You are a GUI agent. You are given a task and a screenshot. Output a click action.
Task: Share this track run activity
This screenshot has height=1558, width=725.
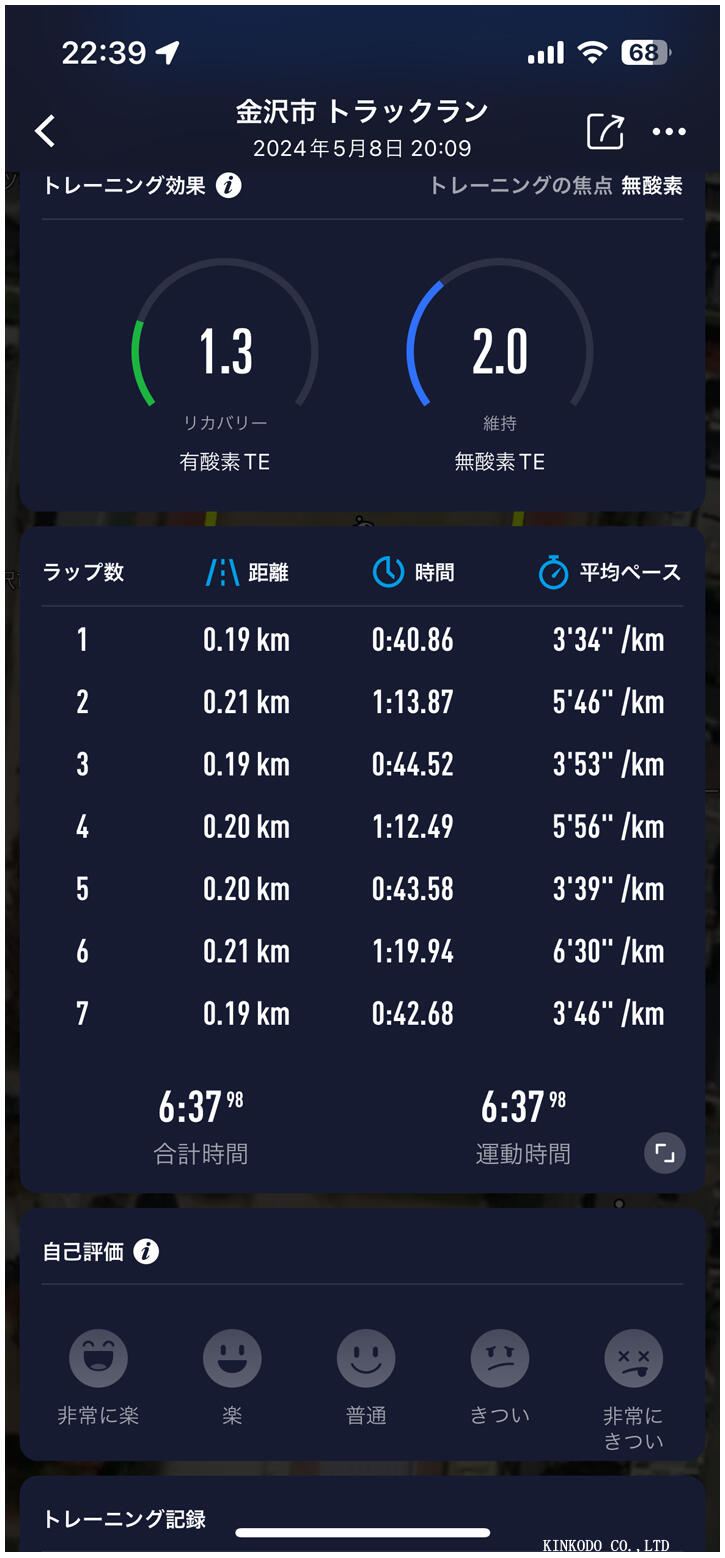point(605,131)
